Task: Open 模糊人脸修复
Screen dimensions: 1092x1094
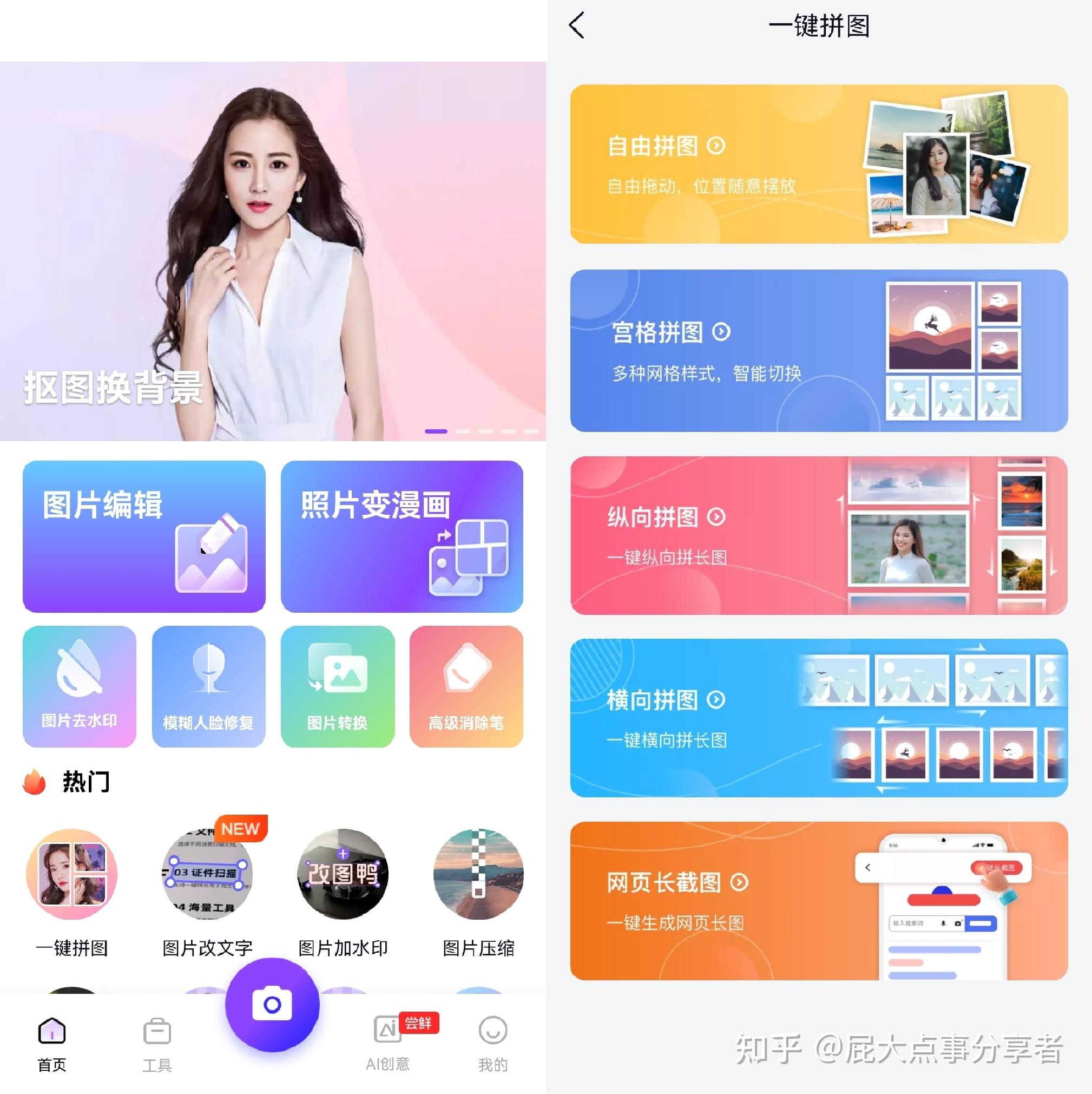Action: pos(208,686)
